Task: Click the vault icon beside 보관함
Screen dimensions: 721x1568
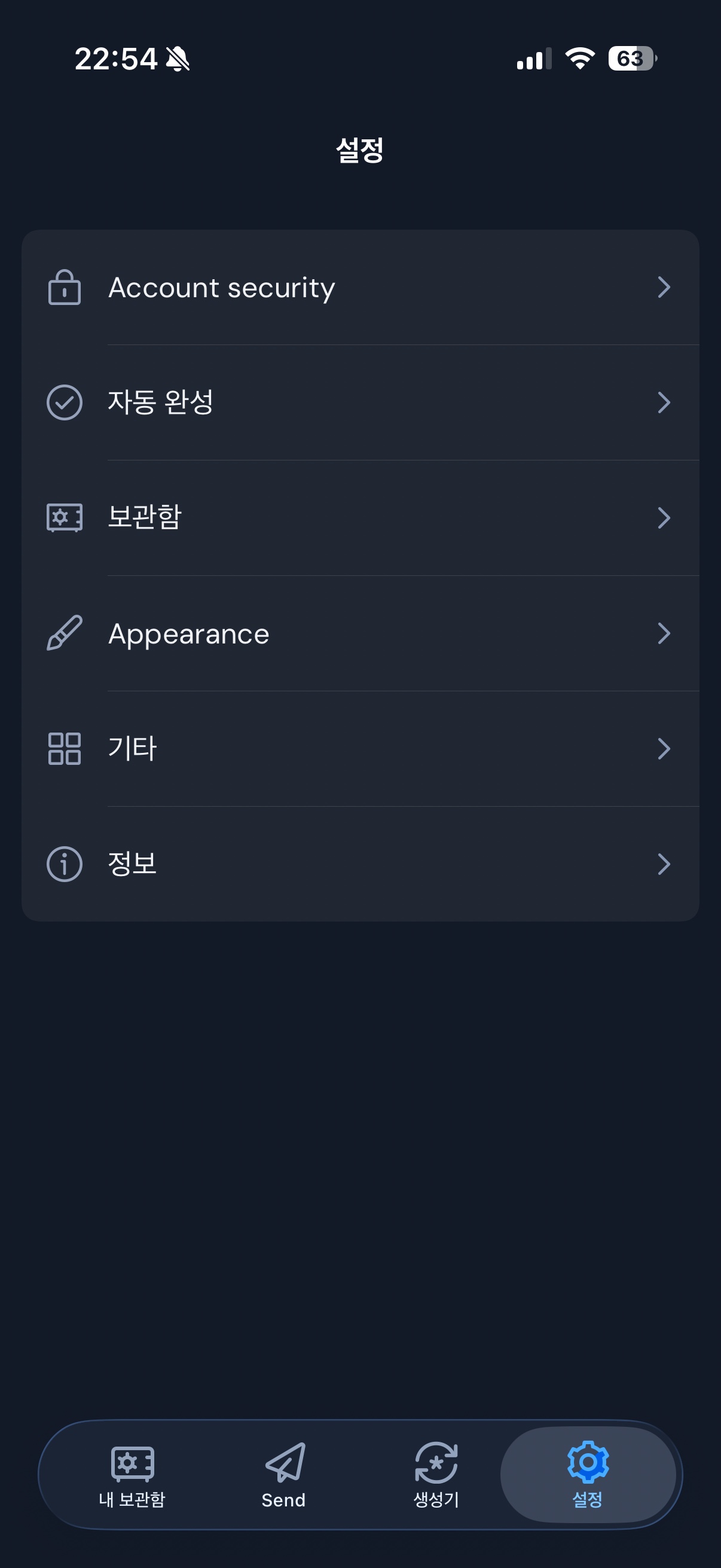Action: click(64, 517)
